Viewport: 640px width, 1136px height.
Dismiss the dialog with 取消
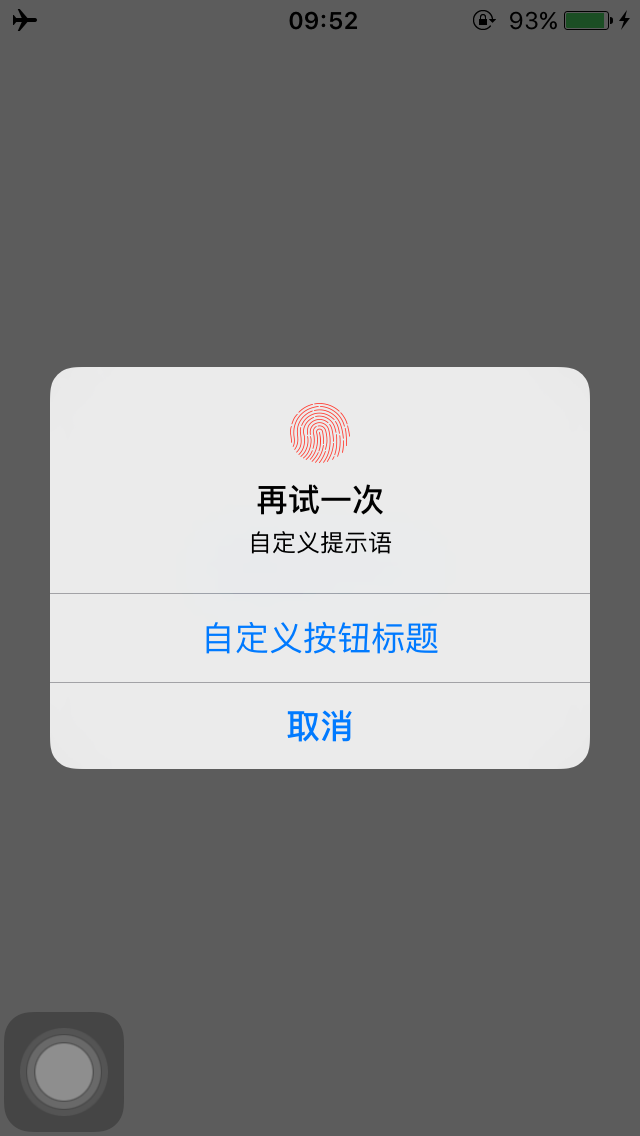pos(320,726)
